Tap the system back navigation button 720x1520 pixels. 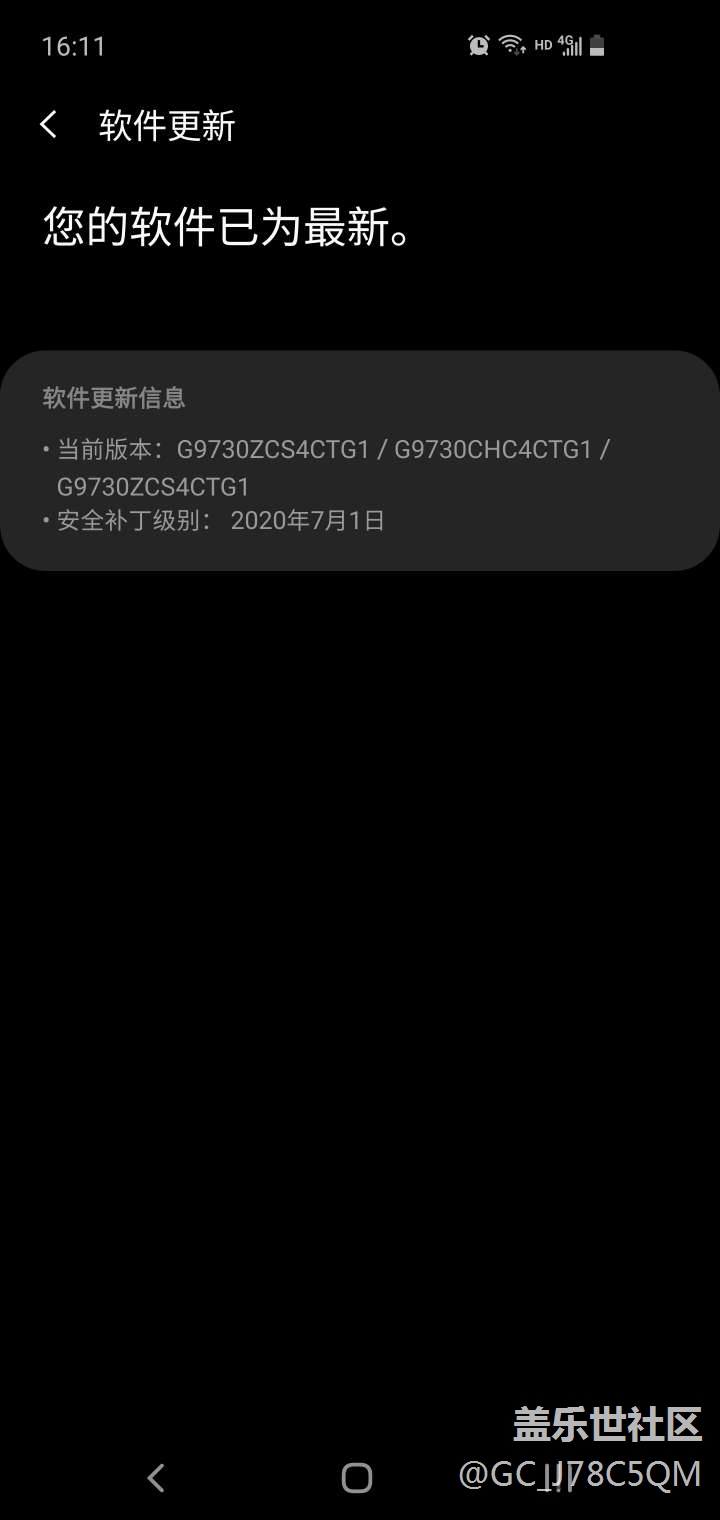pyautogui.click(x=155, y=1477)
